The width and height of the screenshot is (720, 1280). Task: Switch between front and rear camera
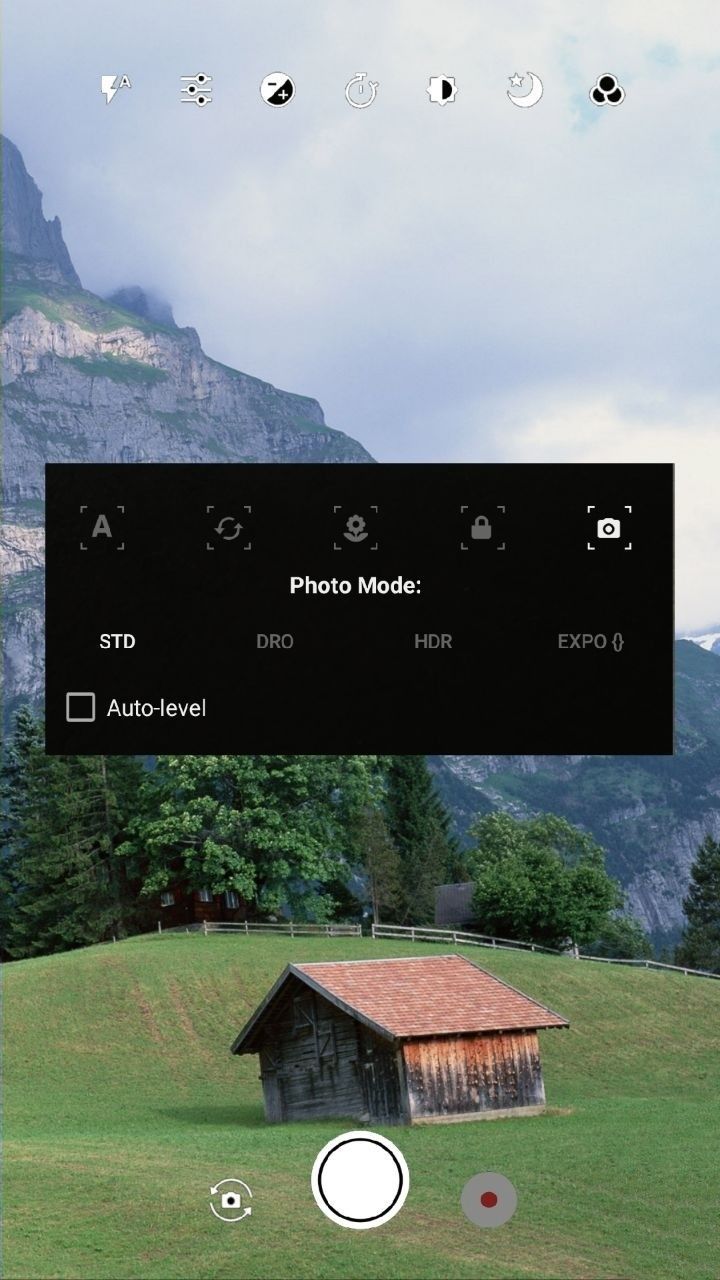231,1199
